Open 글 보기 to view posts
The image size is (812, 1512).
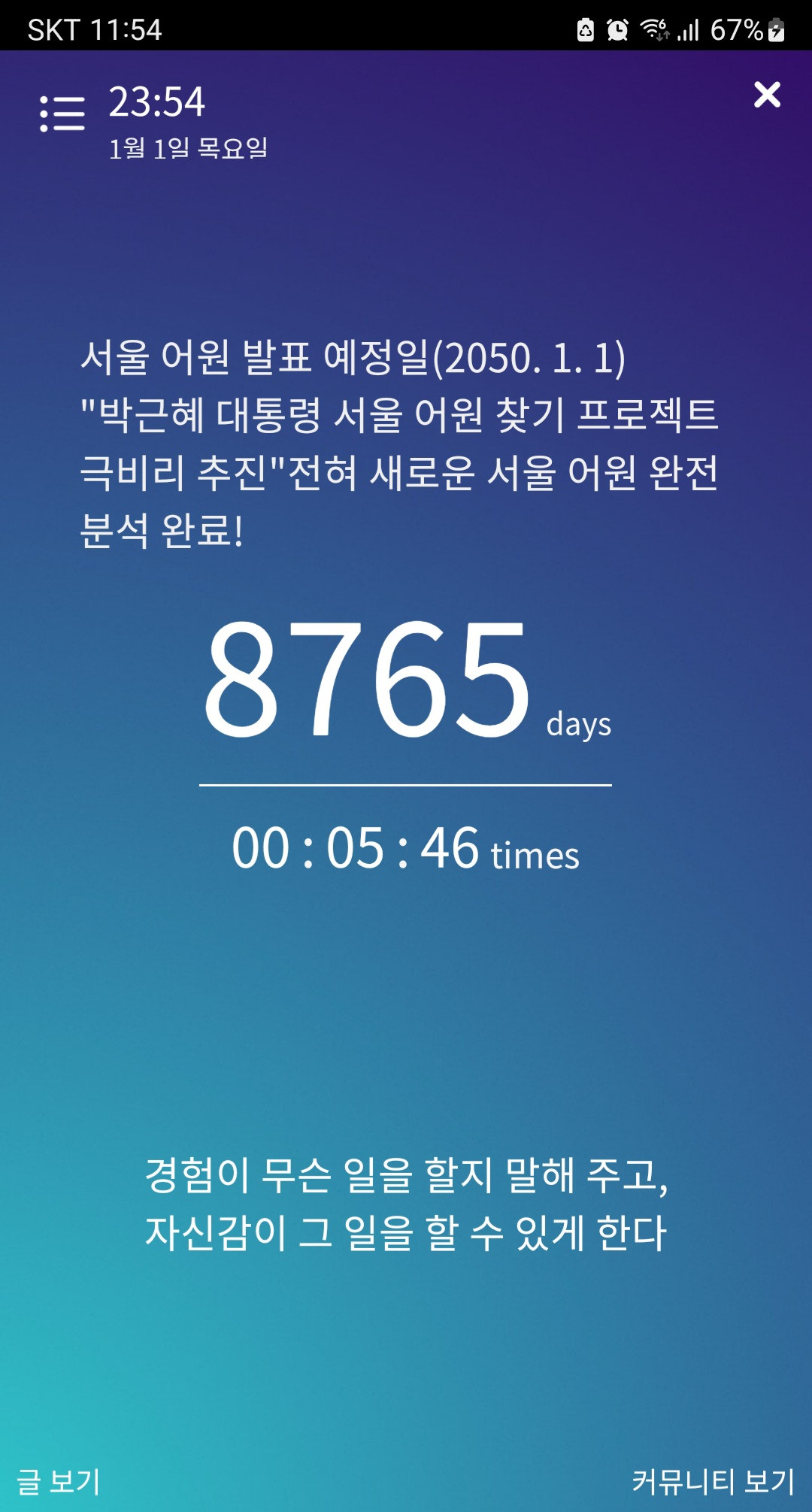pyautogui.click(x=59, y=1481)
